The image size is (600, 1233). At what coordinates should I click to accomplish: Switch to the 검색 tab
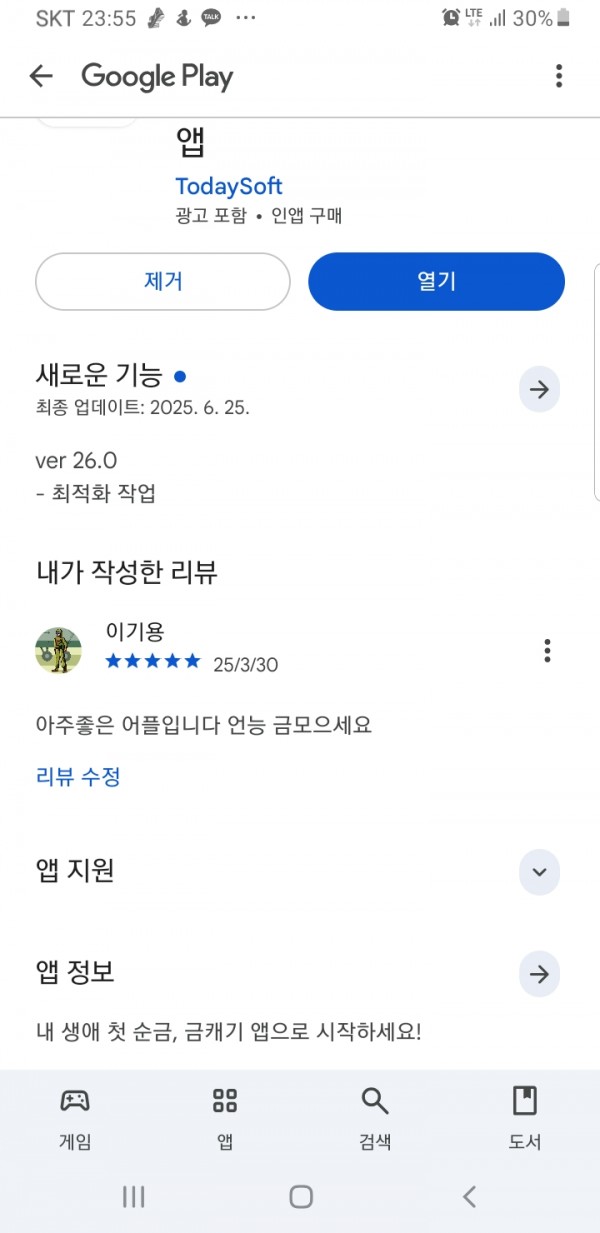pyautogui.click(x=375, y=1119)
